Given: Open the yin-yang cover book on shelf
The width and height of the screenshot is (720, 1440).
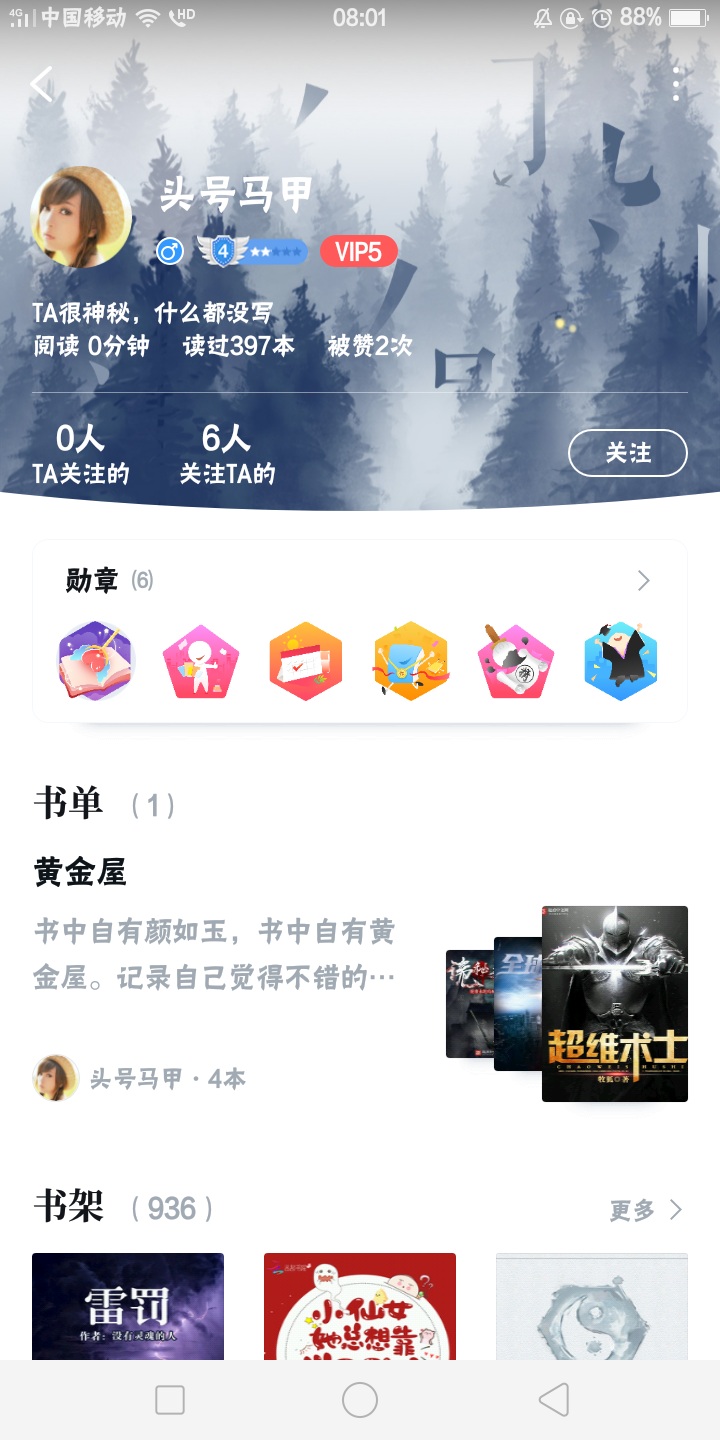Looking at the screenshot, I should pos(592,1305).
